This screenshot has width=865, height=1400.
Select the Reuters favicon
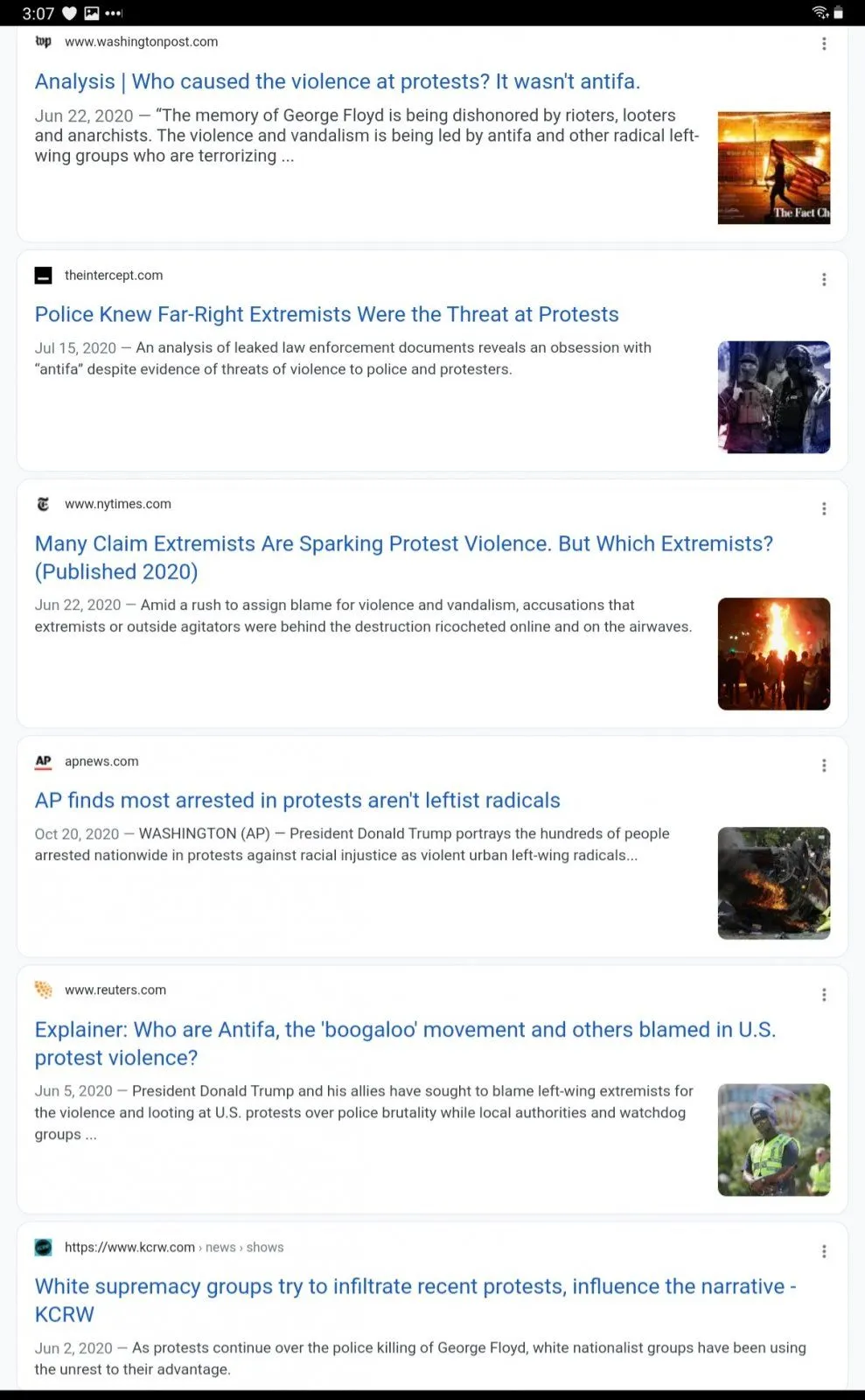(43, 989)
